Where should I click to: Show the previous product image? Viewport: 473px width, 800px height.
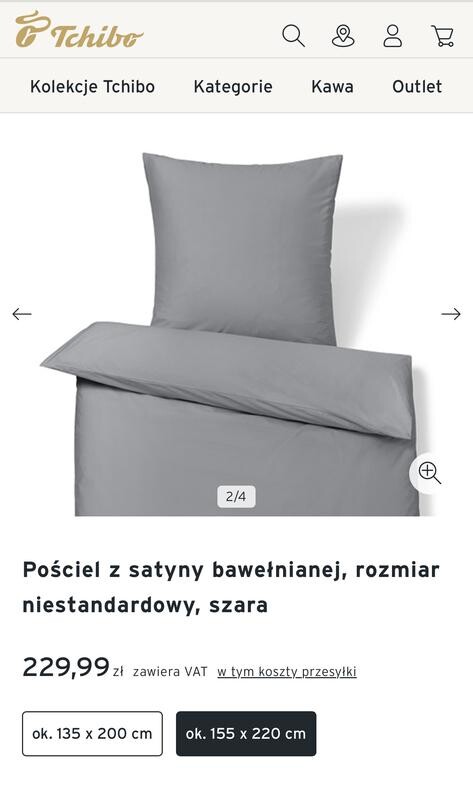pos(22,314)
